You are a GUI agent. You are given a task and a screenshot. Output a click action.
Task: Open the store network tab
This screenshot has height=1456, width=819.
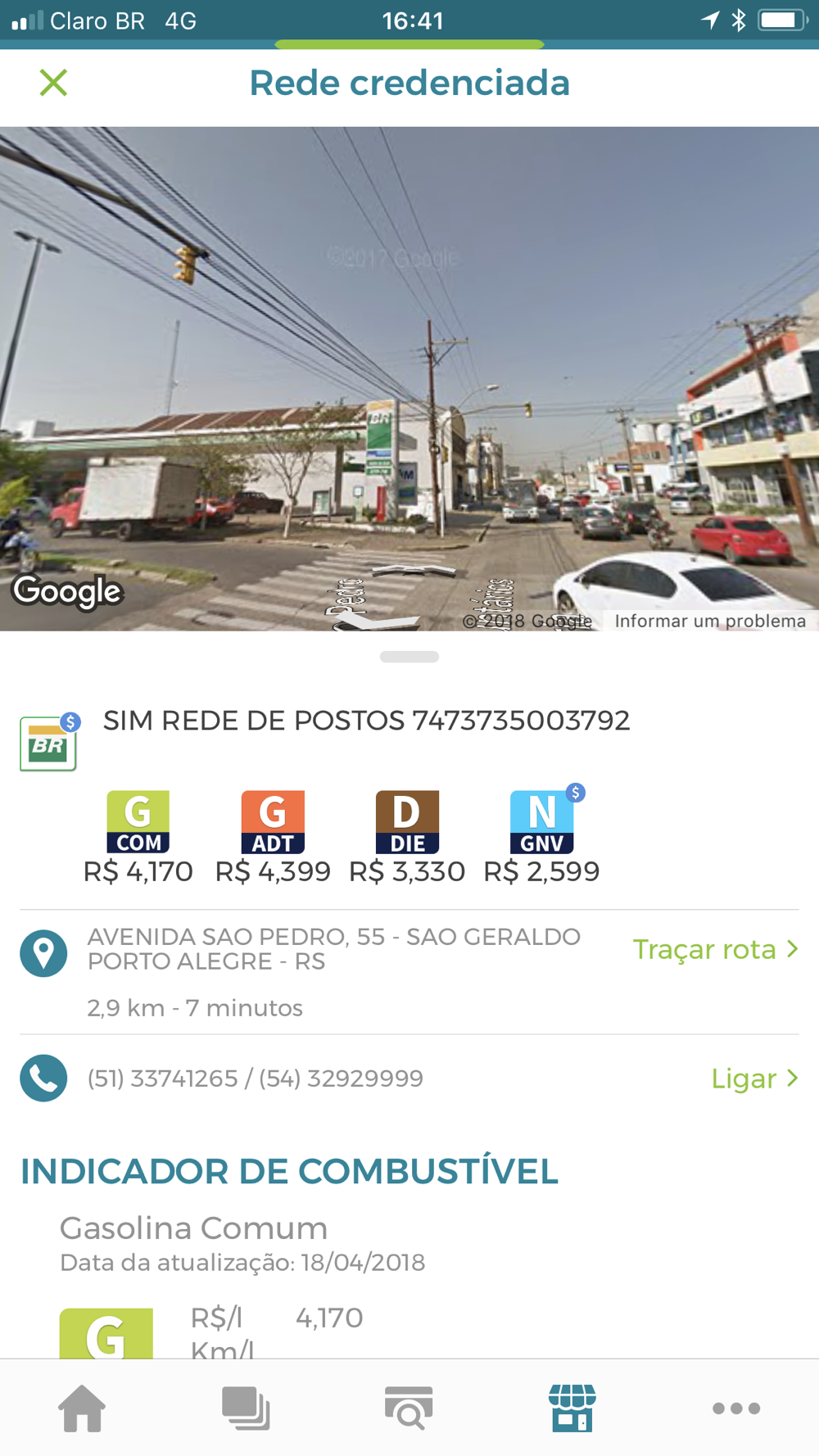pyautogui.click(x=572, y=1409)
